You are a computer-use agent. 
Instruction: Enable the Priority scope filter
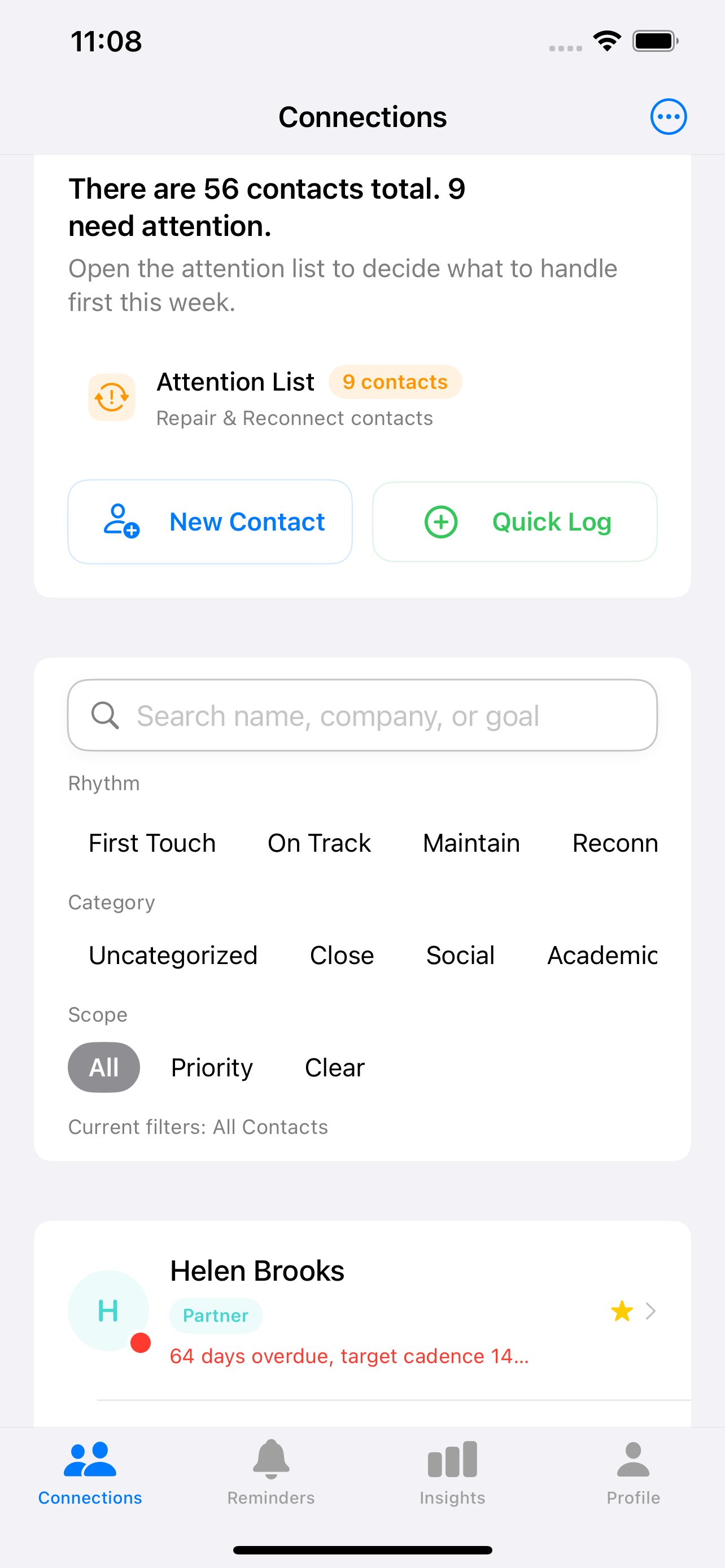(212, 1067)
